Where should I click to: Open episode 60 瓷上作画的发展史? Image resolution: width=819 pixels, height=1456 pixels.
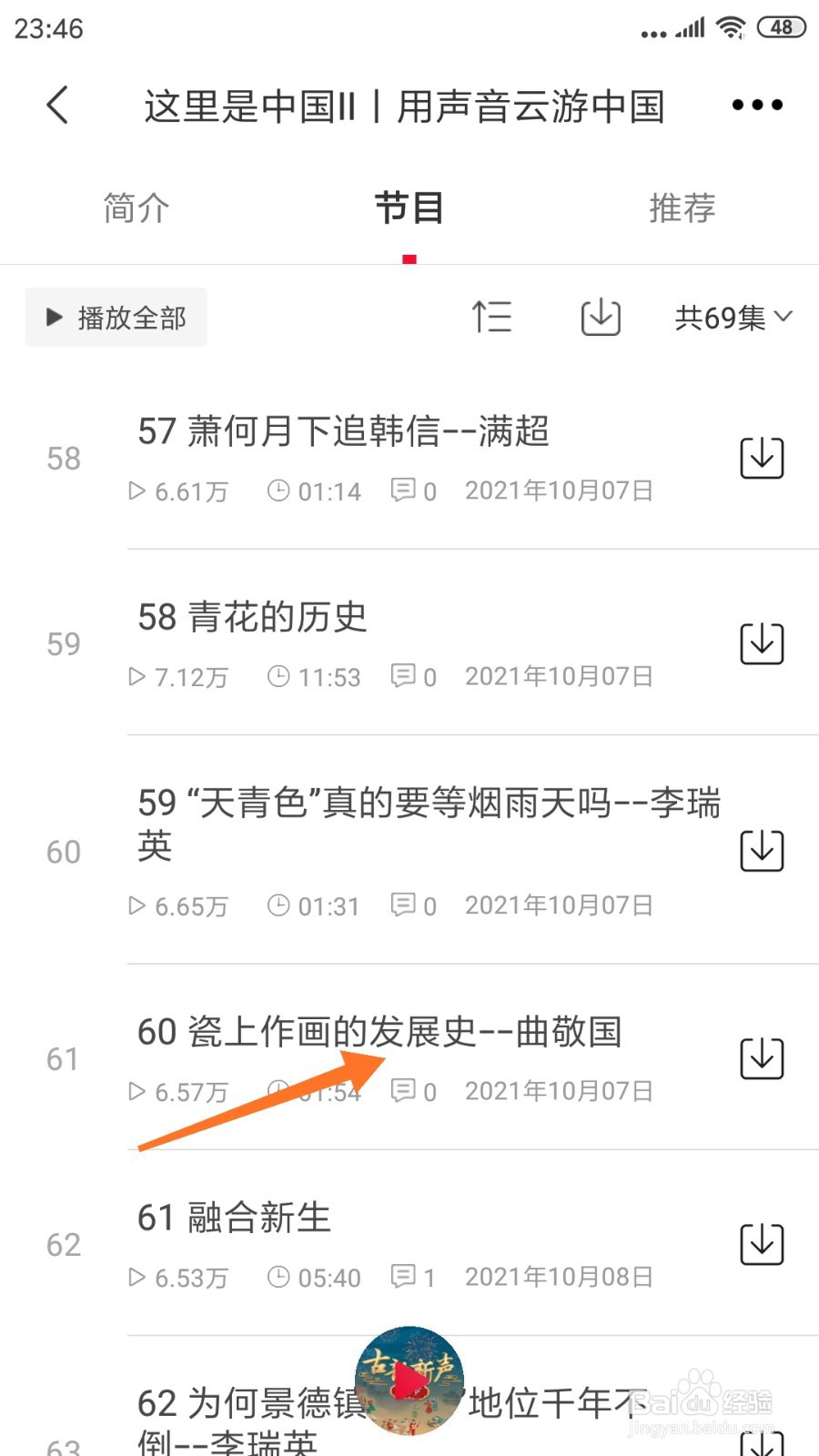pyautogui.click(x=382, y=1033)
